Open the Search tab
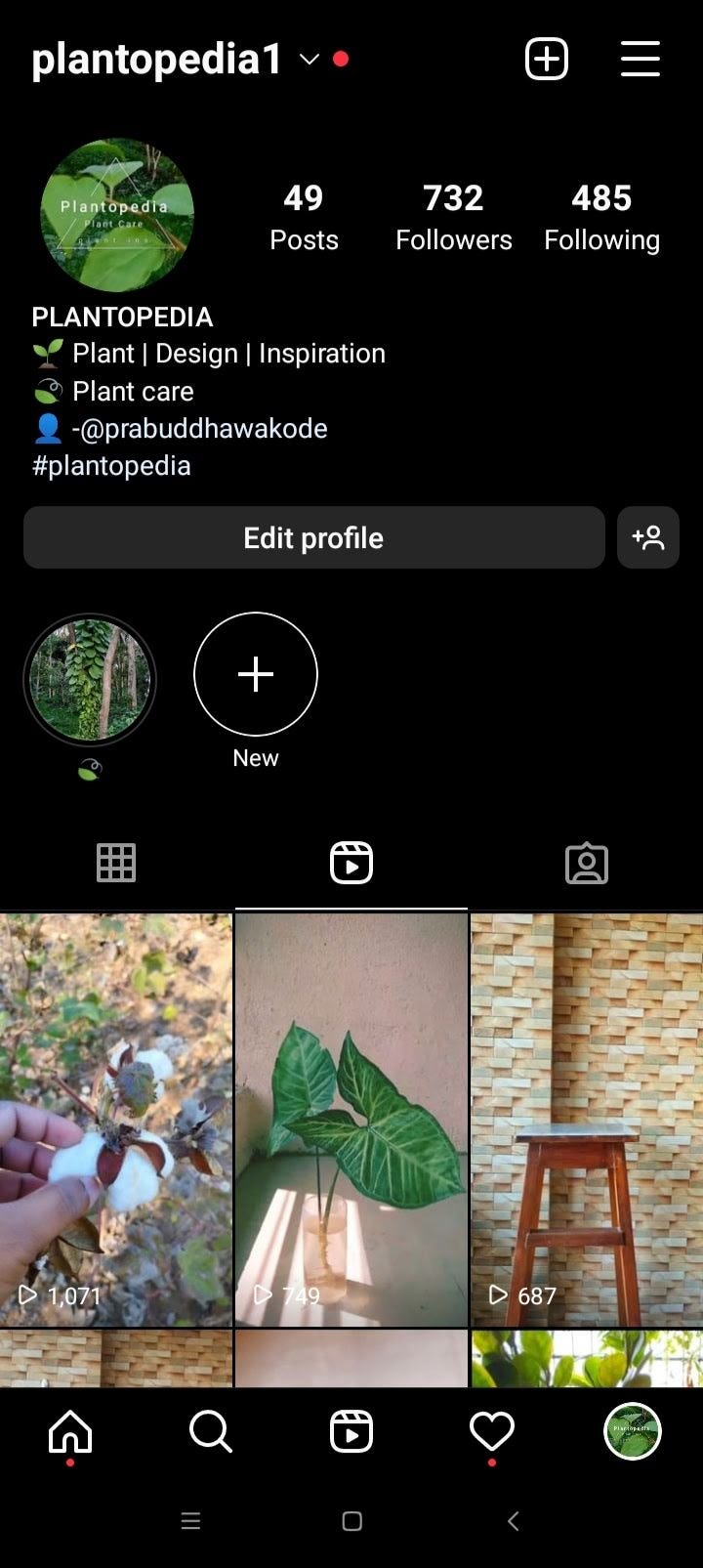Viewport: 703px width, 1568px height. click(210, 1432)
